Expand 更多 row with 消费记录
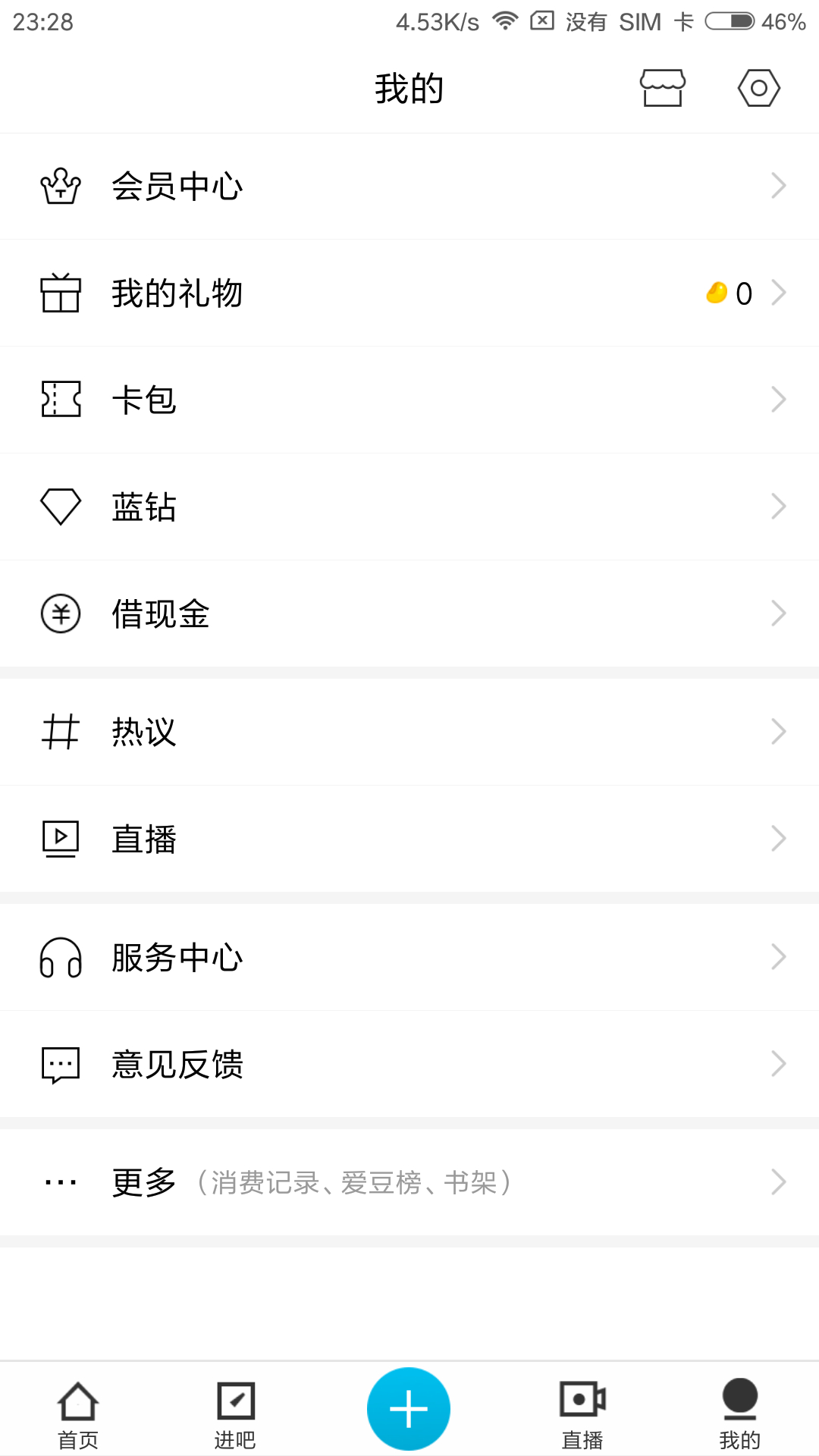 pos(409,1182)
